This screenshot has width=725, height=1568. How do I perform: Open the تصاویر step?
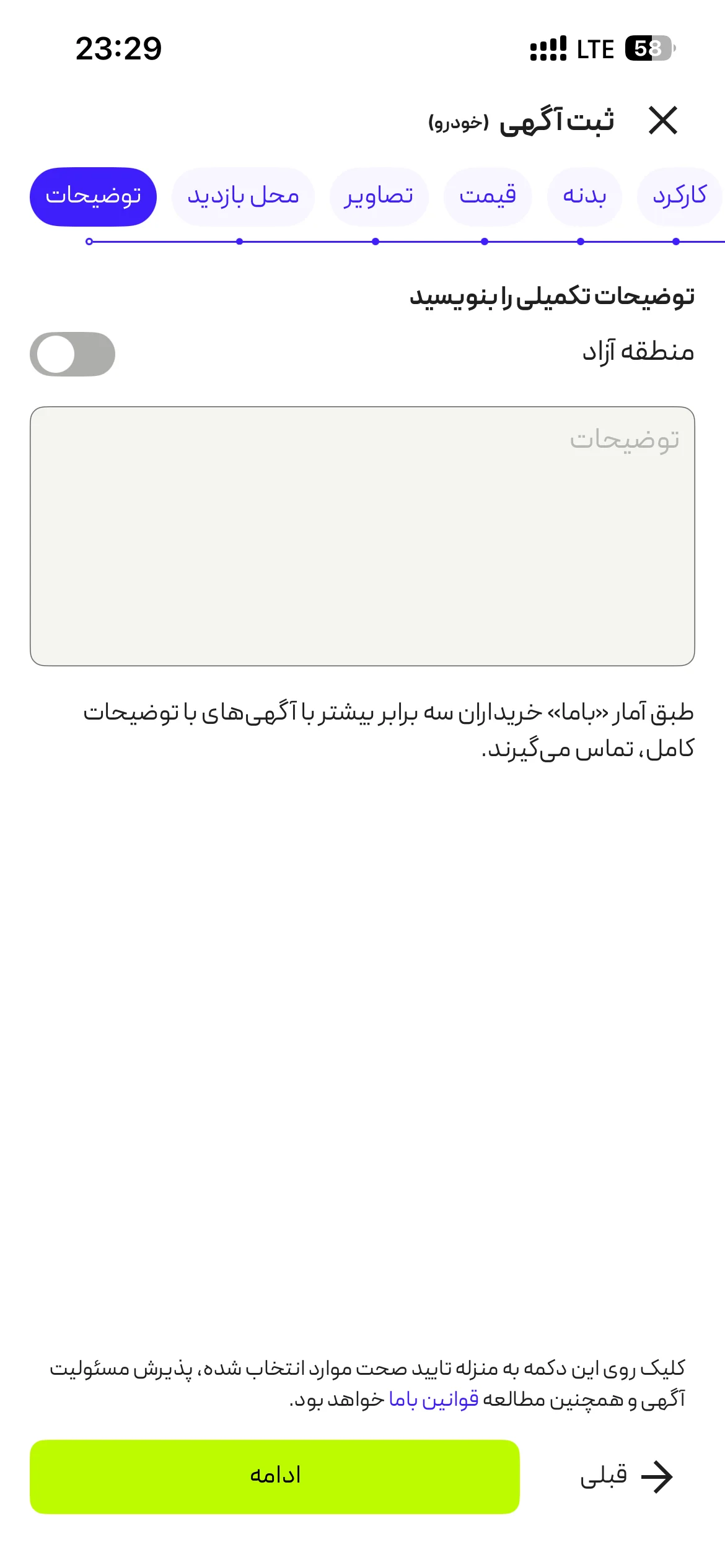click(x=379, y=196)
